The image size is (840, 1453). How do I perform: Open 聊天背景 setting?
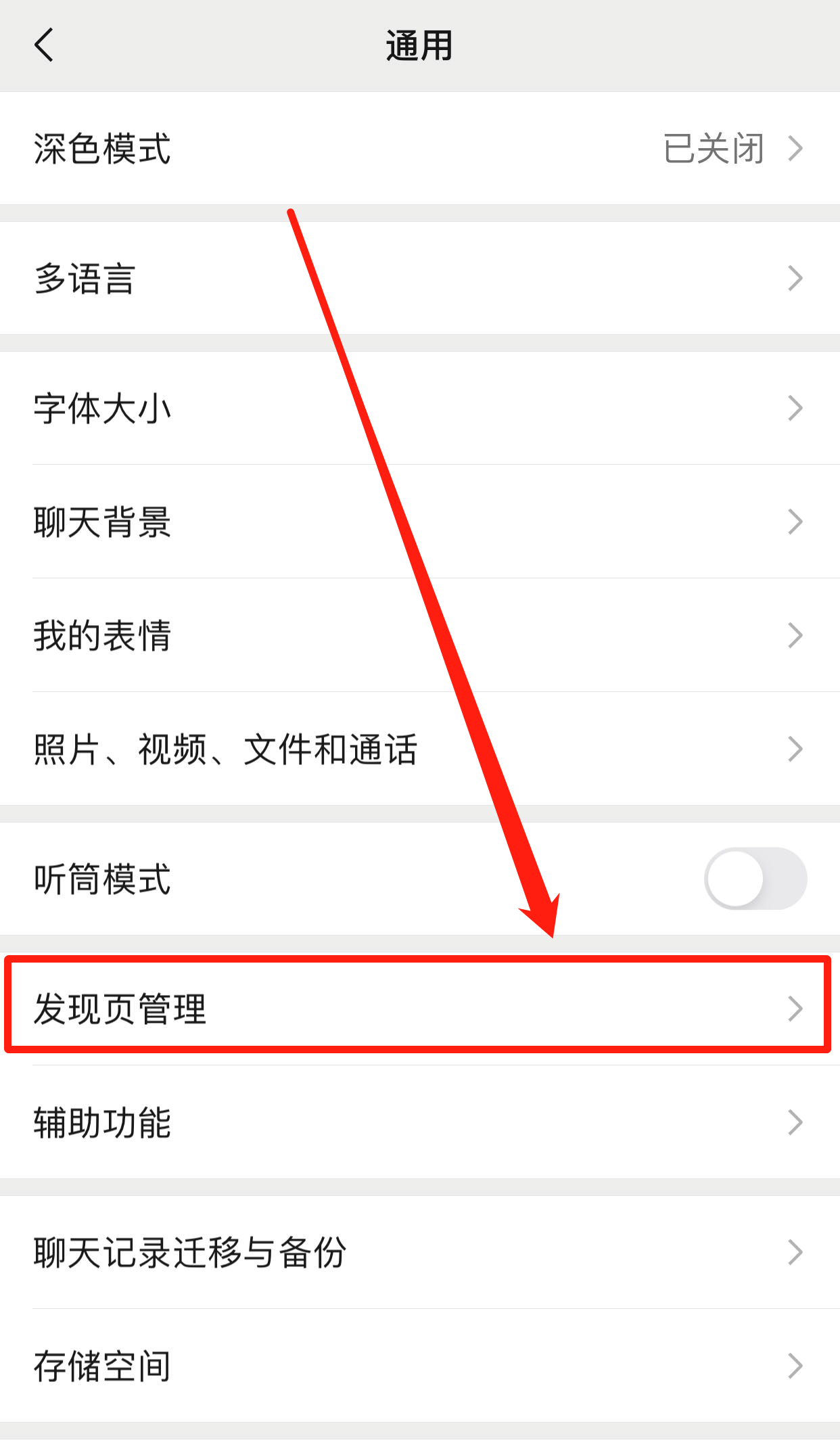tap(419, 522)
